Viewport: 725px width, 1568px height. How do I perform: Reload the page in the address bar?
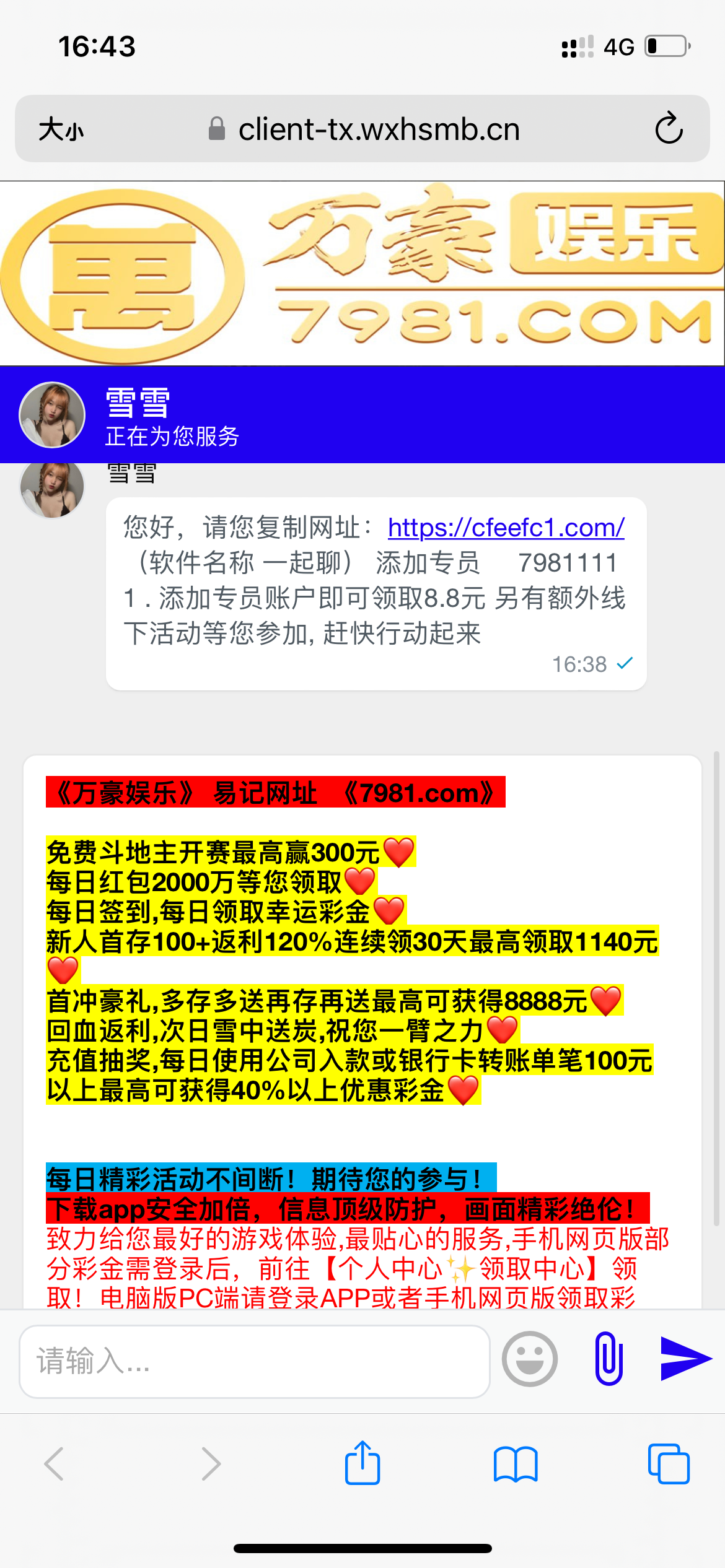(x=669, y=129)
